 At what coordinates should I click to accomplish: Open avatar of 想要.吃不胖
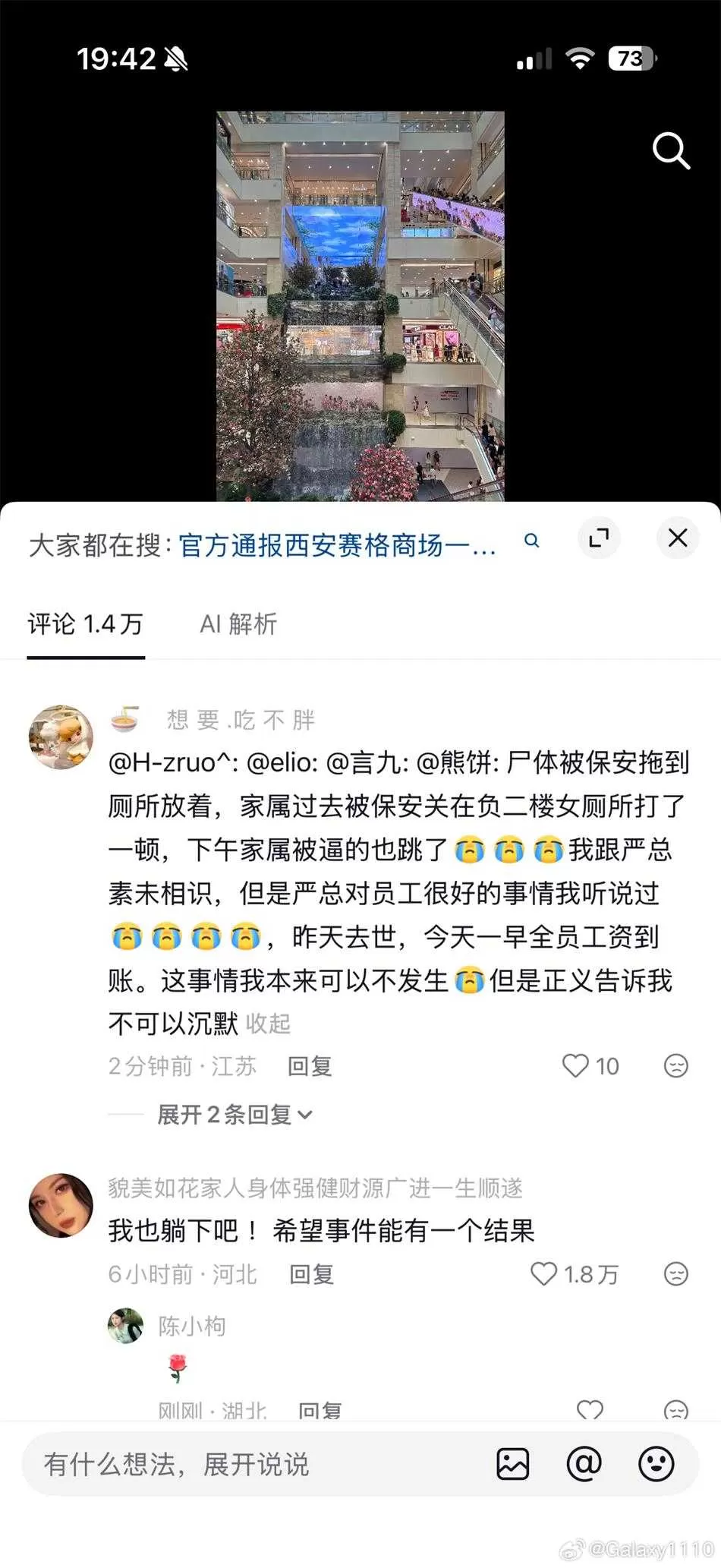[x=61, y=737]
